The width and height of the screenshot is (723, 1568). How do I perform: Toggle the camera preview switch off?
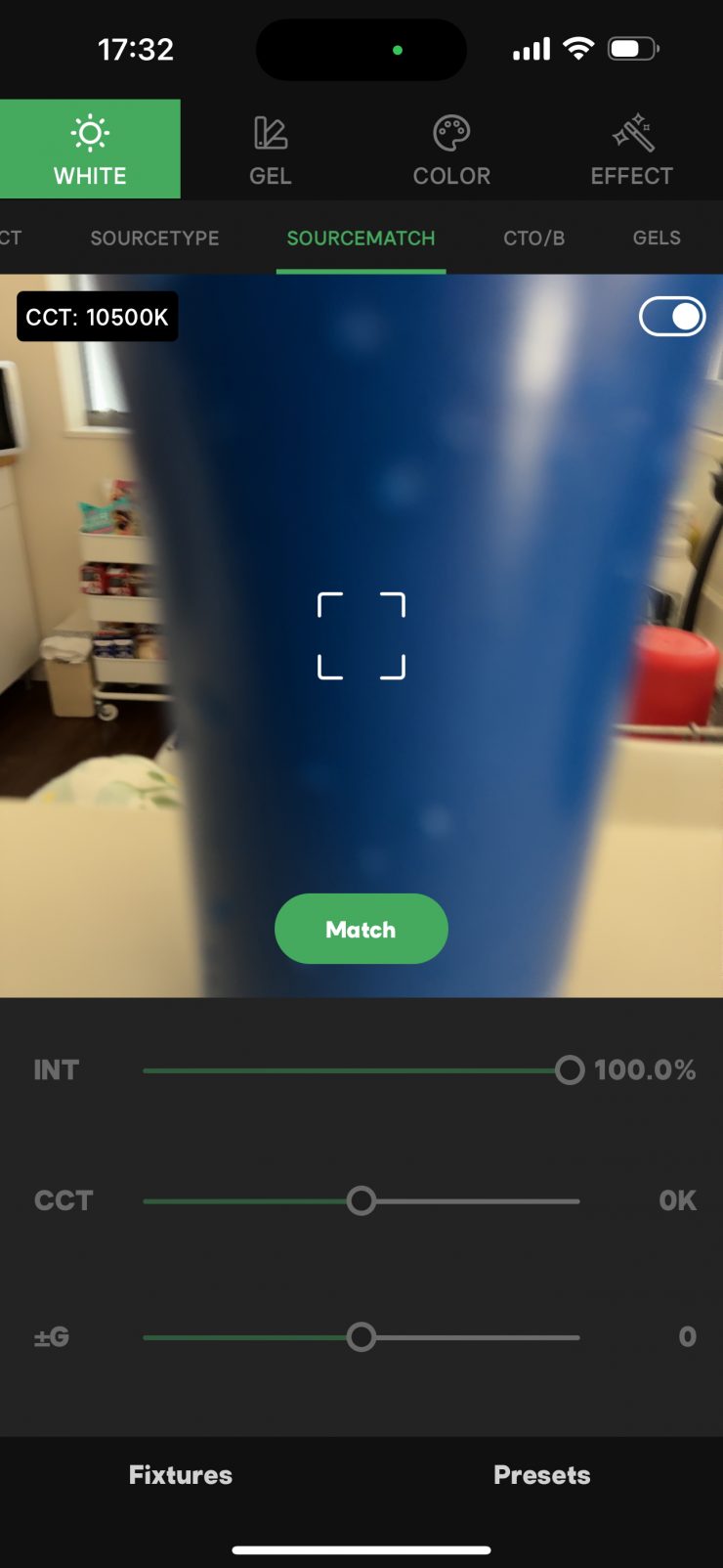(x=672, y=317)
